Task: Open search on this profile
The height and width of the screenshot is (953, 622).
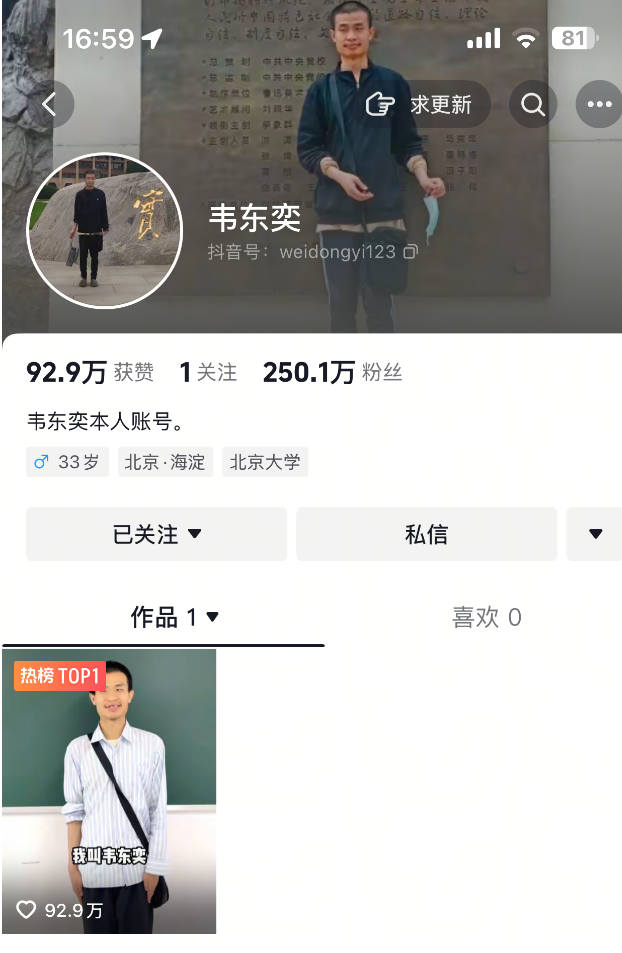Action: [533, 104]
